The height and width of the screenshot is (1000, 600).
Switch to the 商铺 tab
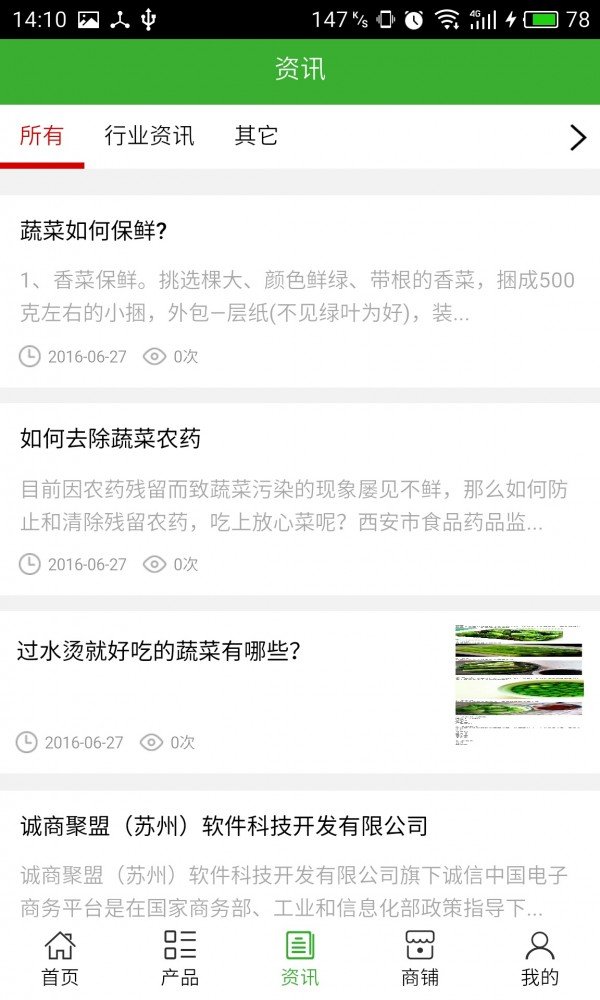(420, 959)
